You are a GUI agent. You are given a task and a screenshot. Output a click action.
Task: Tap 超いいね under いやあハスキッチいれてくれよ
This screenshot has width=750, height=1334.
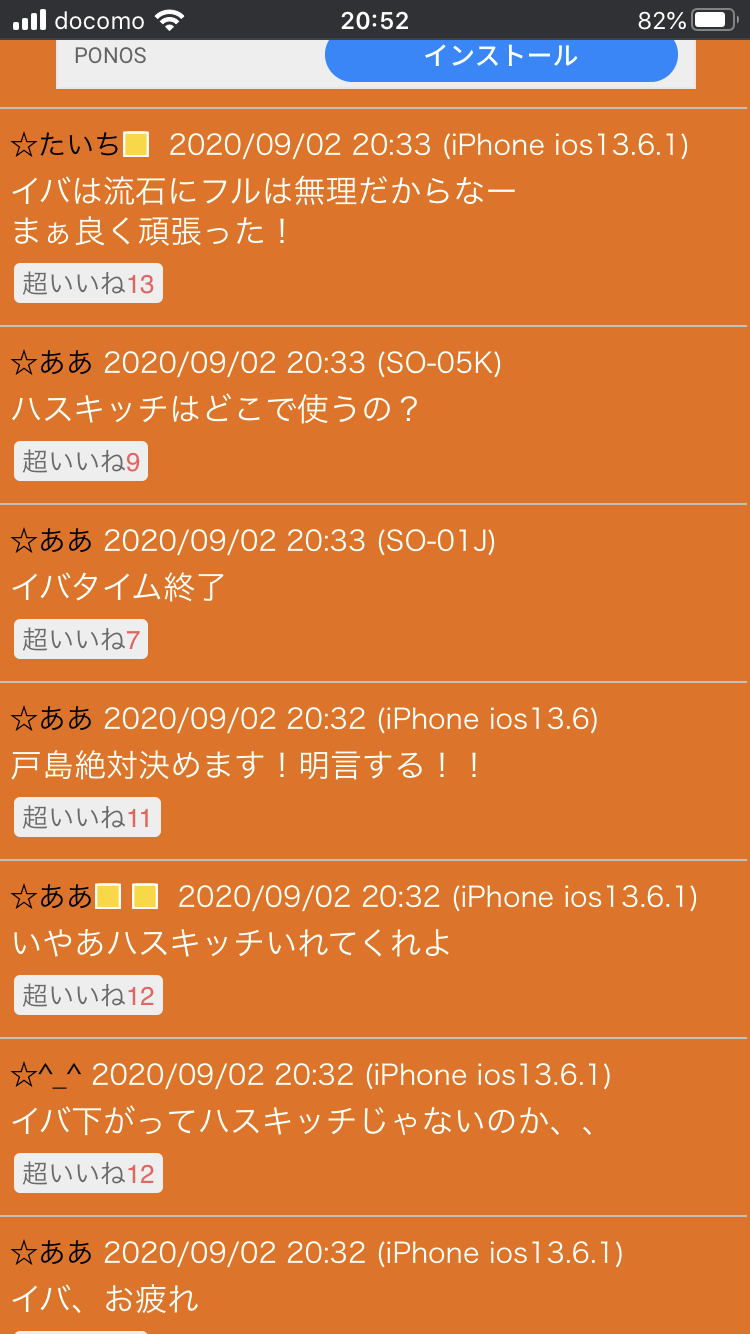tap(88, 996)
